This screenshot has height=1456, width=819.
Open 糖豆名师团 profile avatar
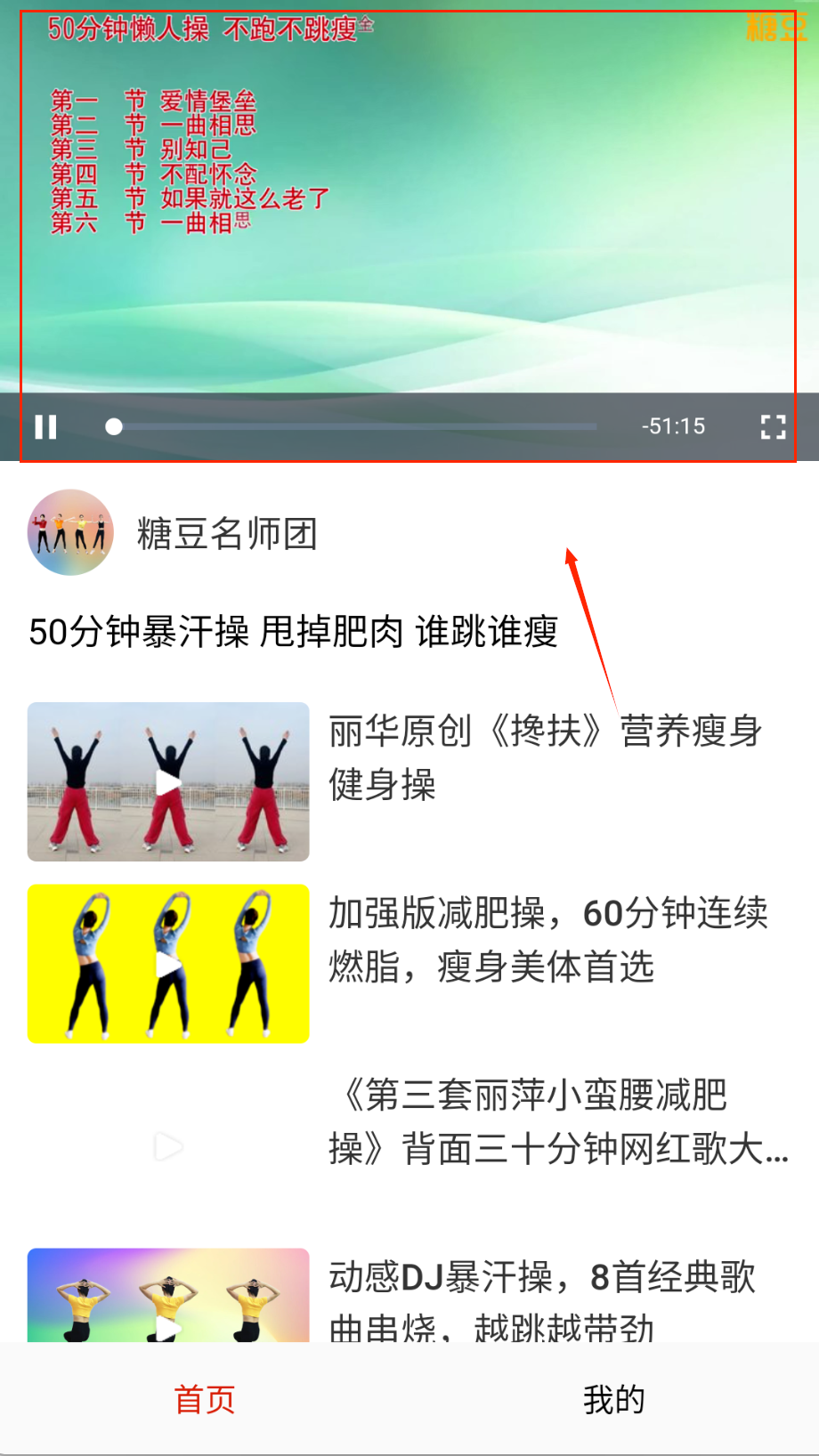pos(71,532)
